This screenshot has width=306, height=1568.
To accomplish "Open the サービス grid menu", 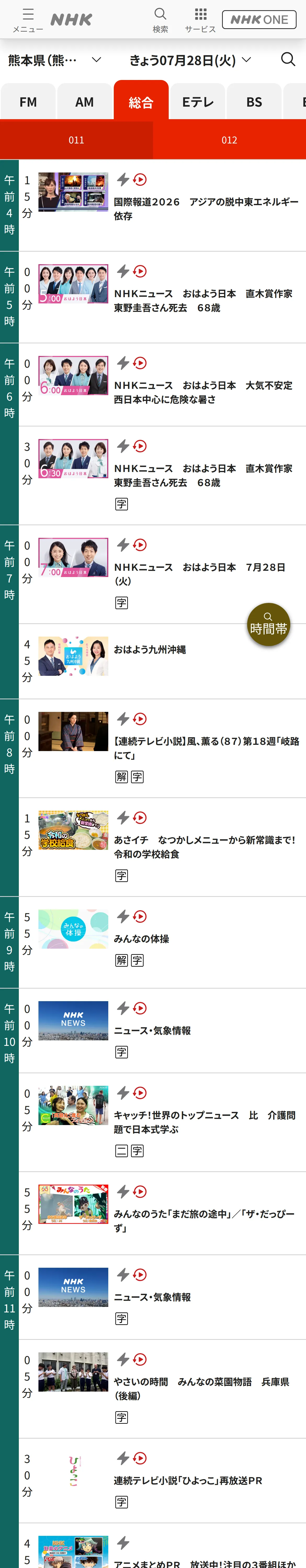I will point(201,20).
